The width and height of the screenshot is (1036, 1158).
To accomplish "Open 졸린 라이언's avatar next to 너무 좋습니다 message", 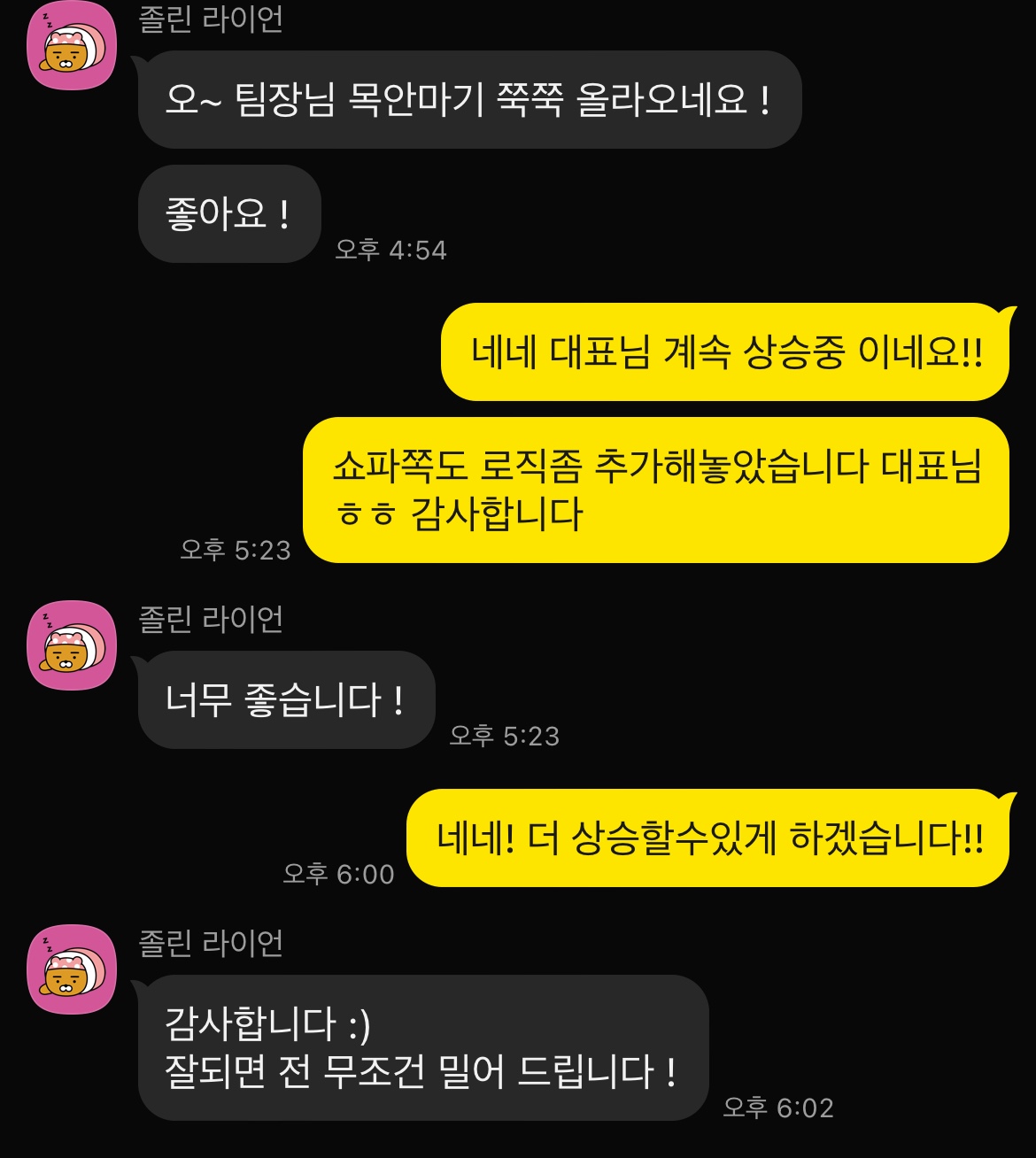I will [71, 645].
